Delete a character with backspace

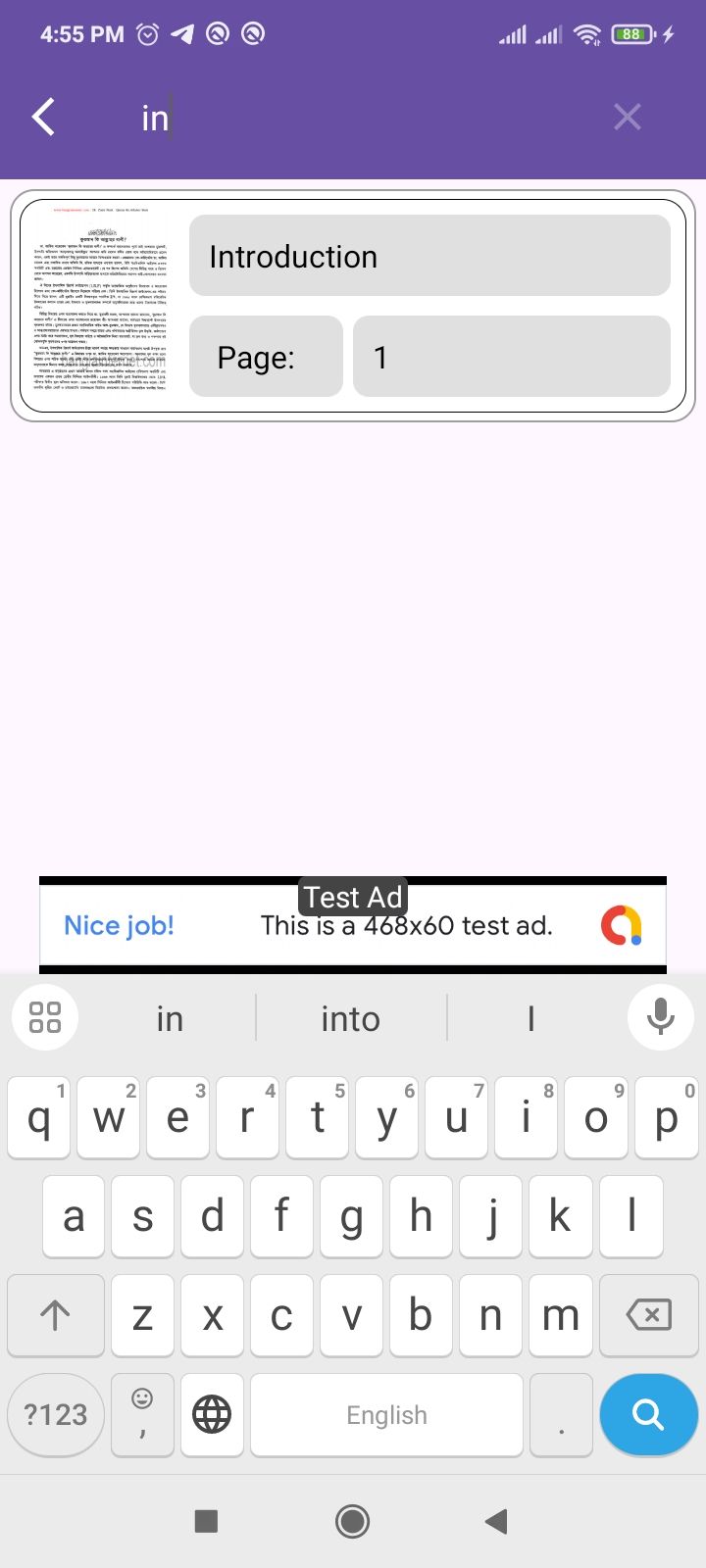648,1315
